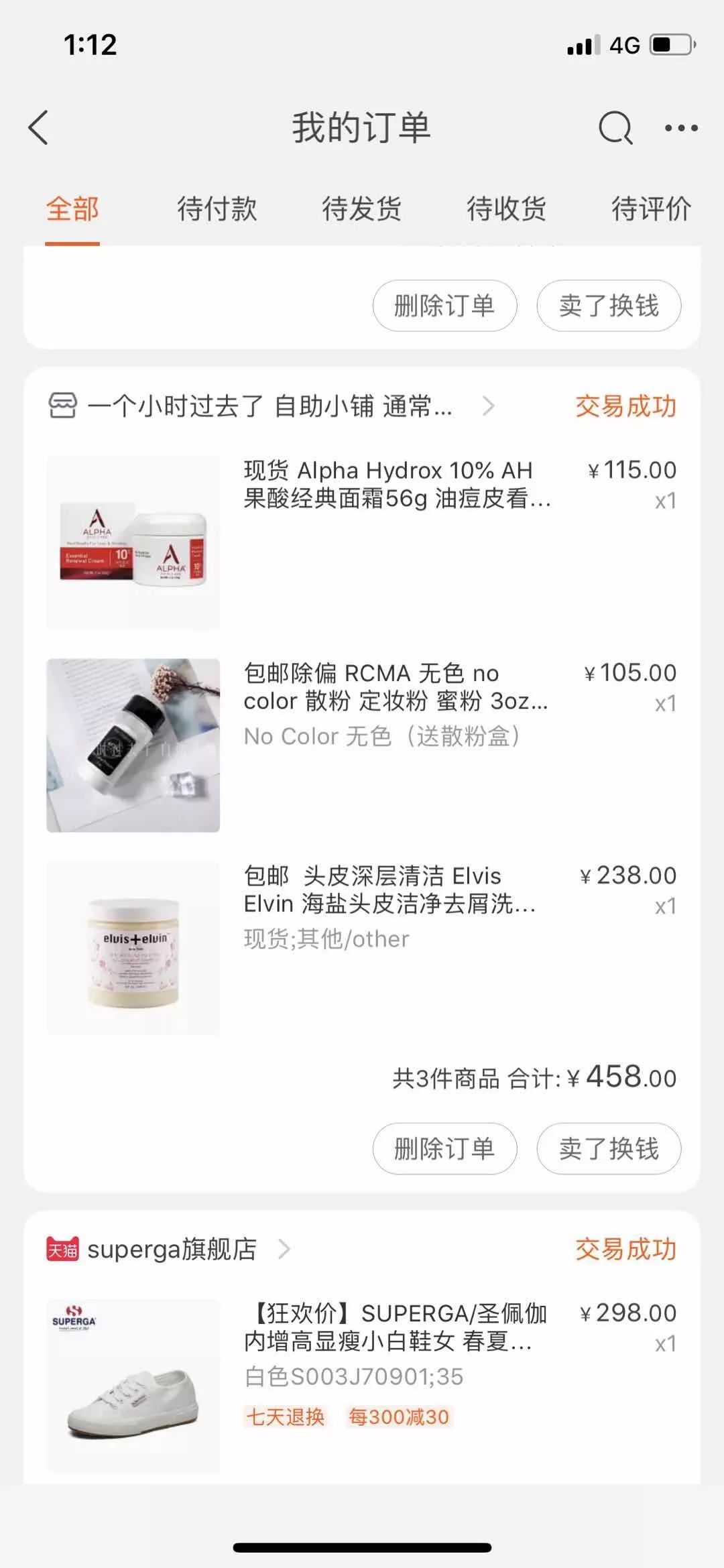Open the order search icon
This screenshot has width=724, height=1568.
[x=615, y=127]
